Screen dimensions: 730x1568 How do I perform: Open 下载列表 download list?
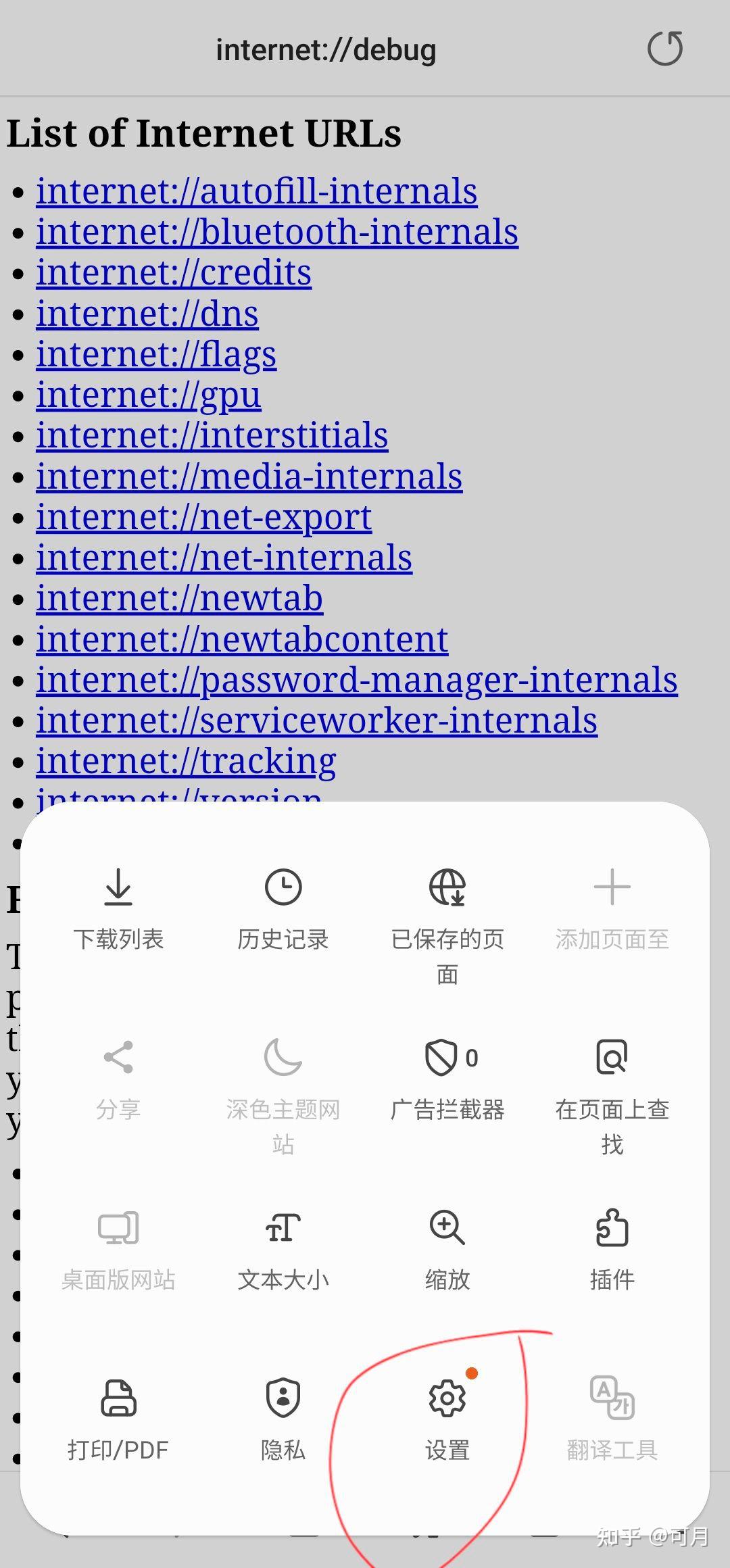[118, 908]
